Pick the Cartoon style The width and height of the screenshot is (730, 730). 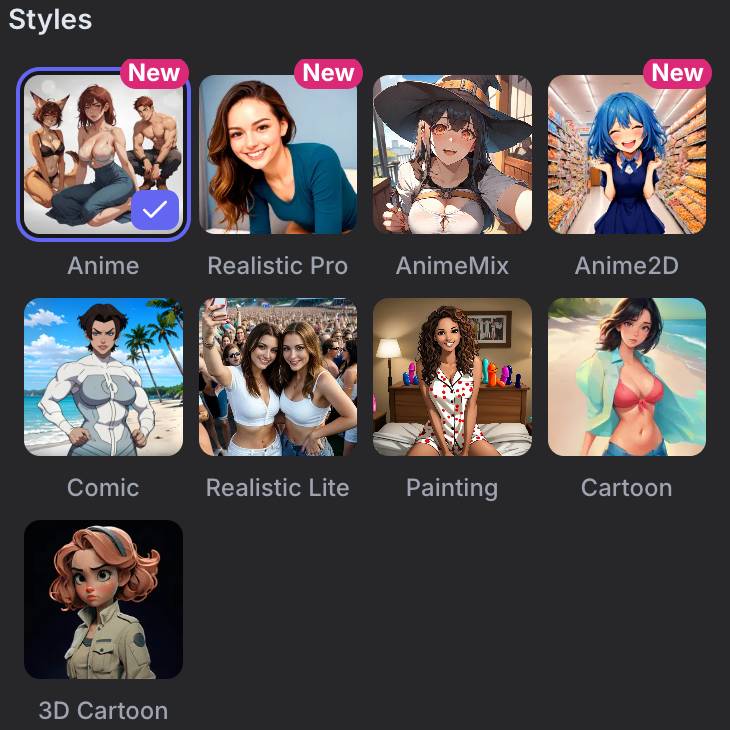627,377
